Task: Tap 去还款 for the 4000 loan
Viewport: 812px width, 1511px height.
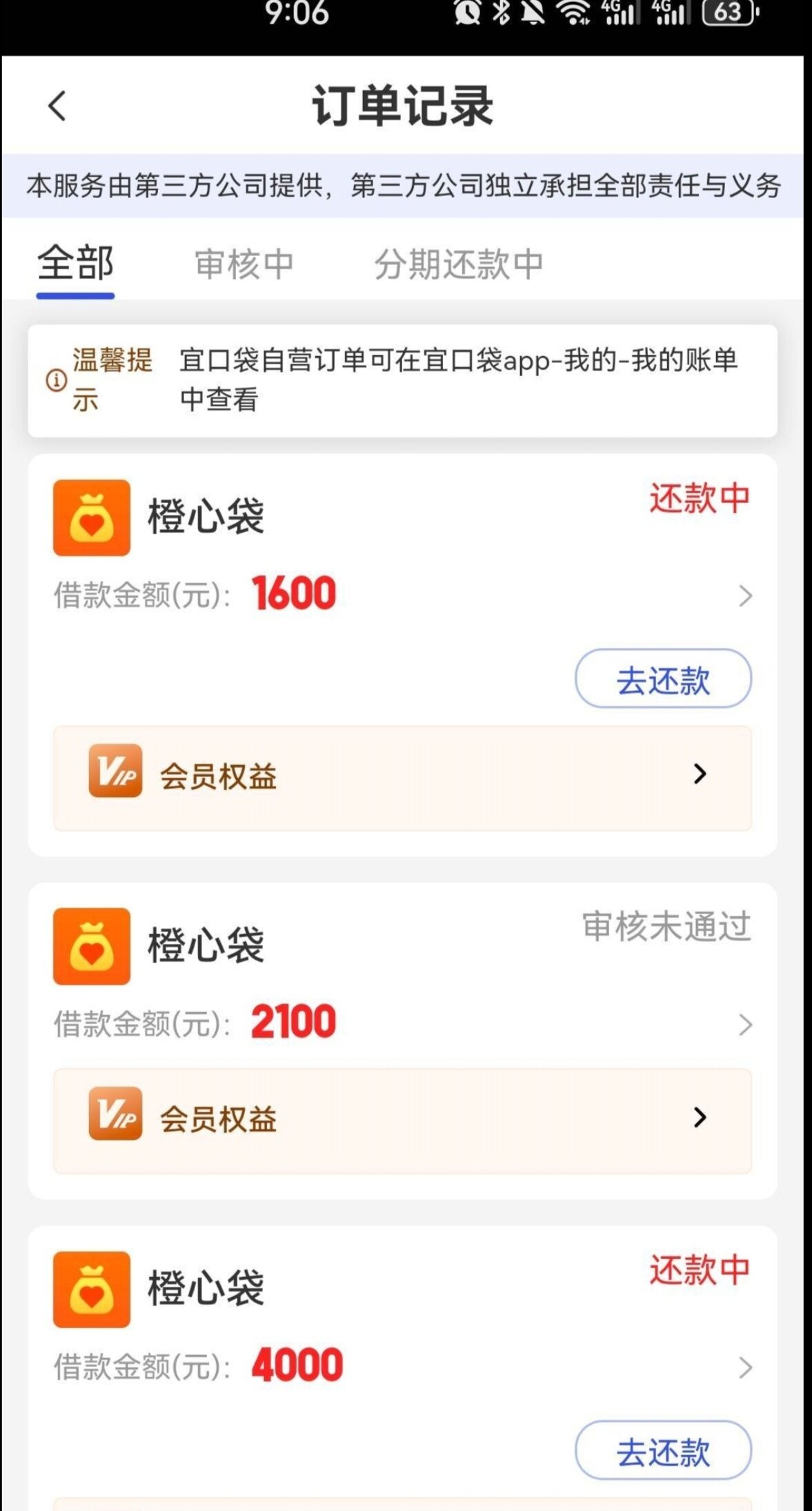Action: click(x=663, y=1450)
